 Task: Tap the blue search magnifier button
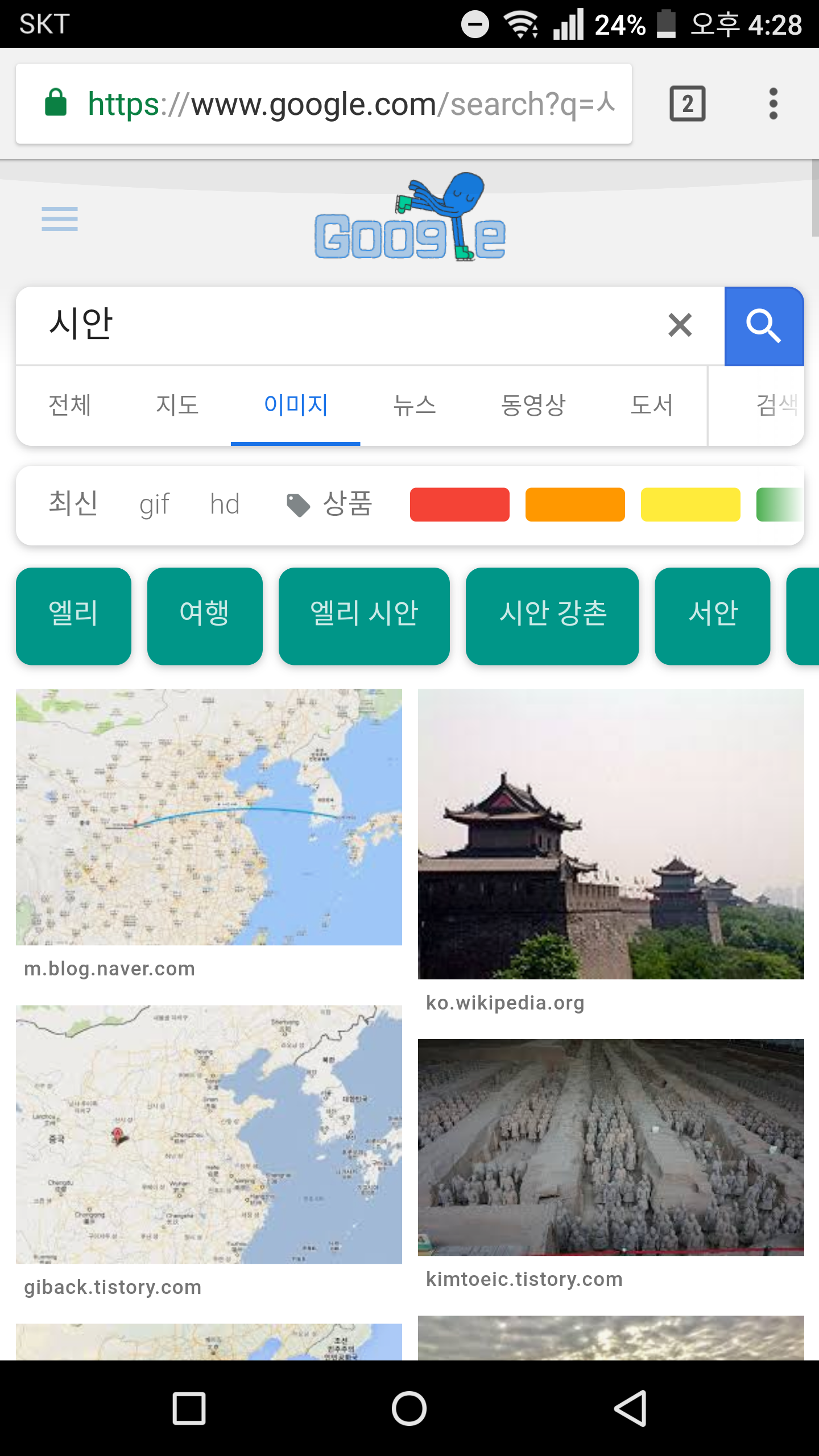pos(763,326)
